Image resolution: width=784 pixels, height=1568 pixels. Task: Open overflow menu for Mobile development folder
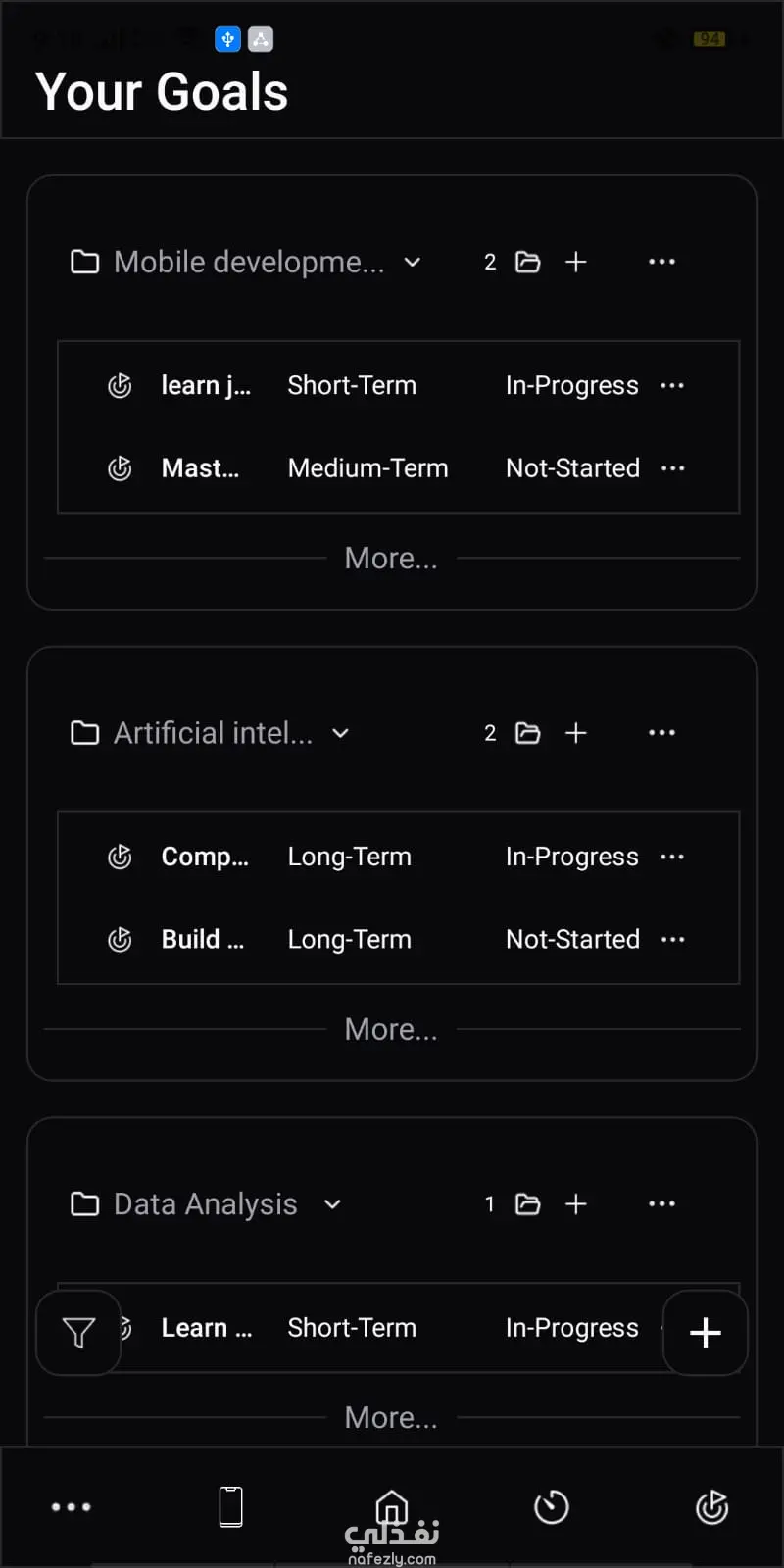pos(661,262)
